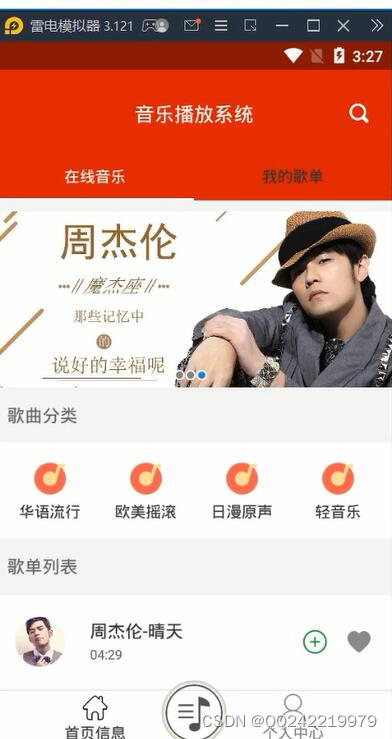Add 周杰伦-晴天 to a playlist
Viewport: 392px width, 739px height.
point(315,641)
